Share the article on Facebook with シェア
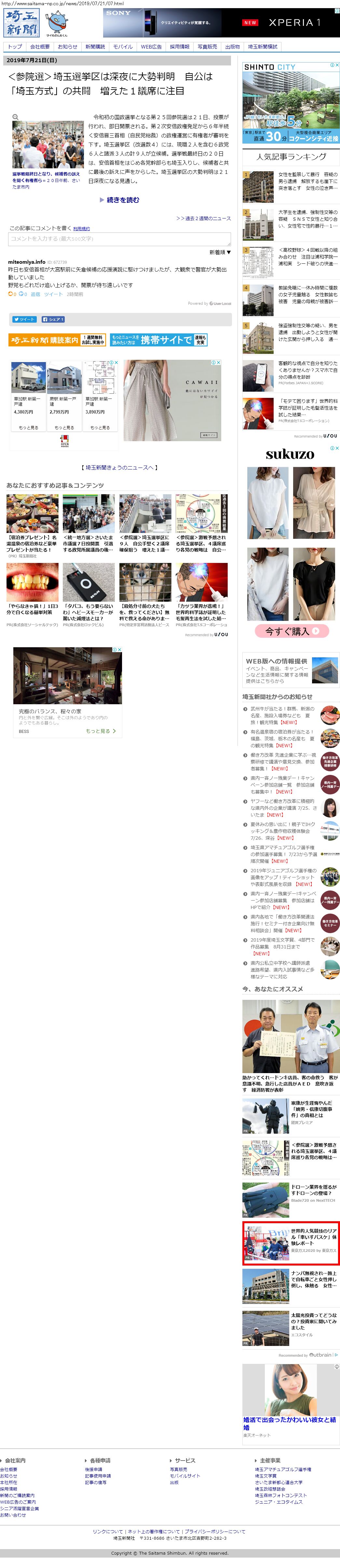340x1568 pixels. coord(53,319)
